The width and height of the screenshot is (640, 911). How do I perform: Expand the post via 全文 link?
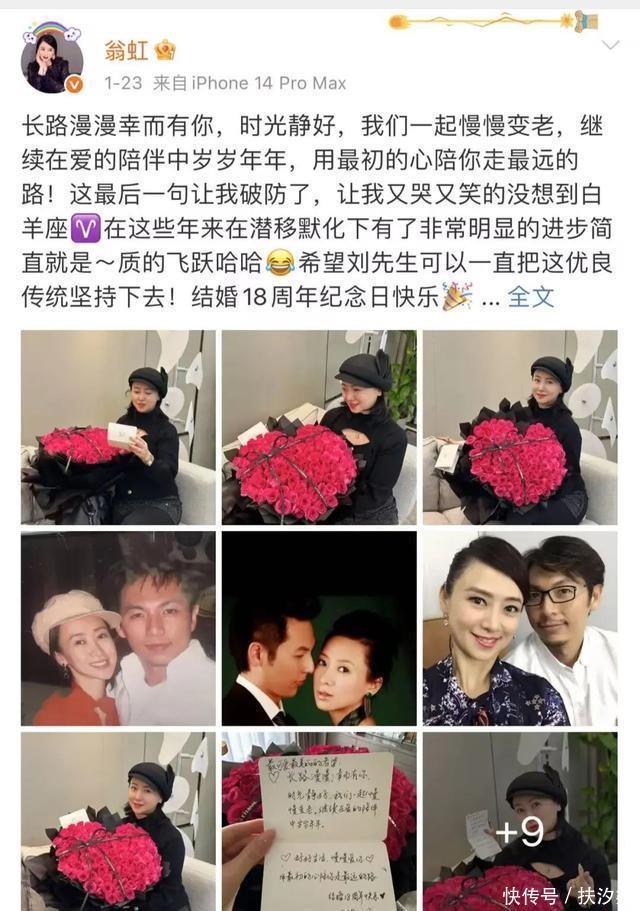coord(531,298)
